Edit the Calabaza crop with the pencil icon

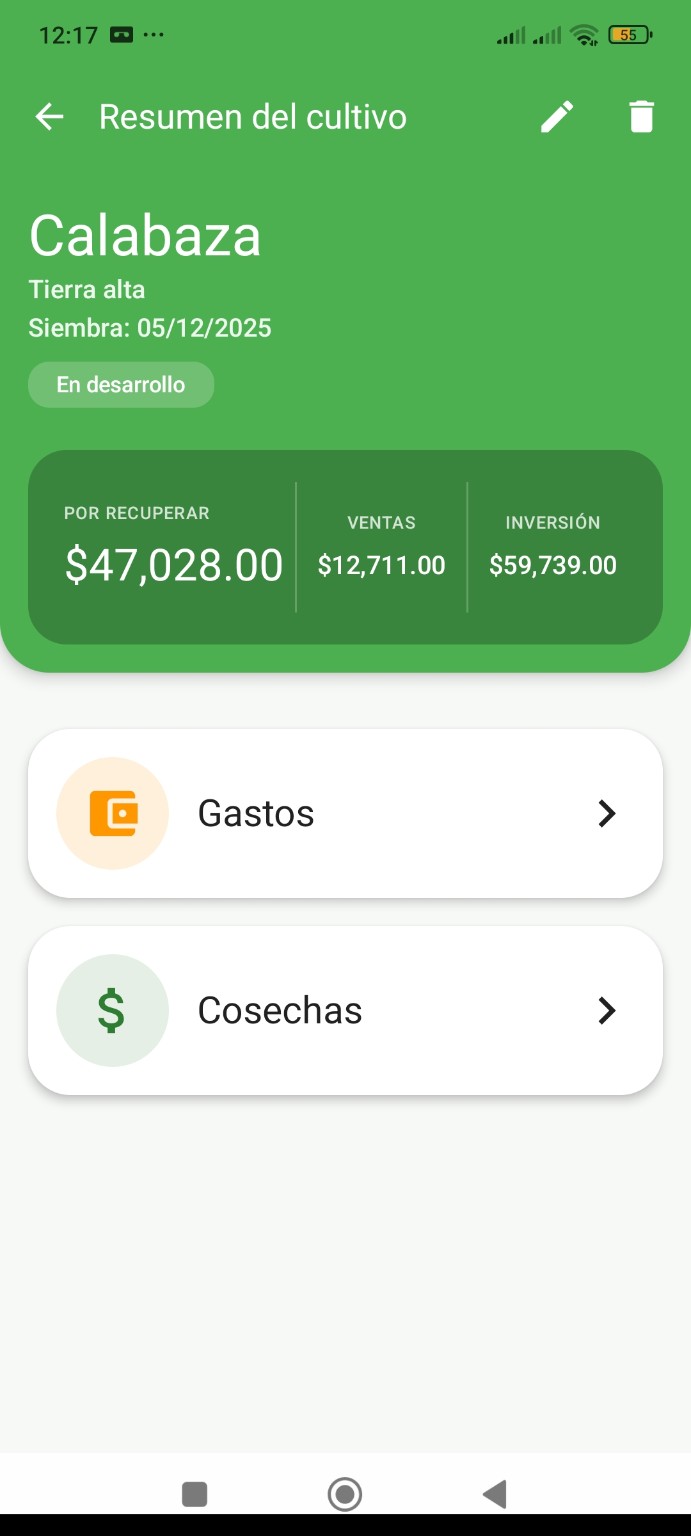pos(557,117)
